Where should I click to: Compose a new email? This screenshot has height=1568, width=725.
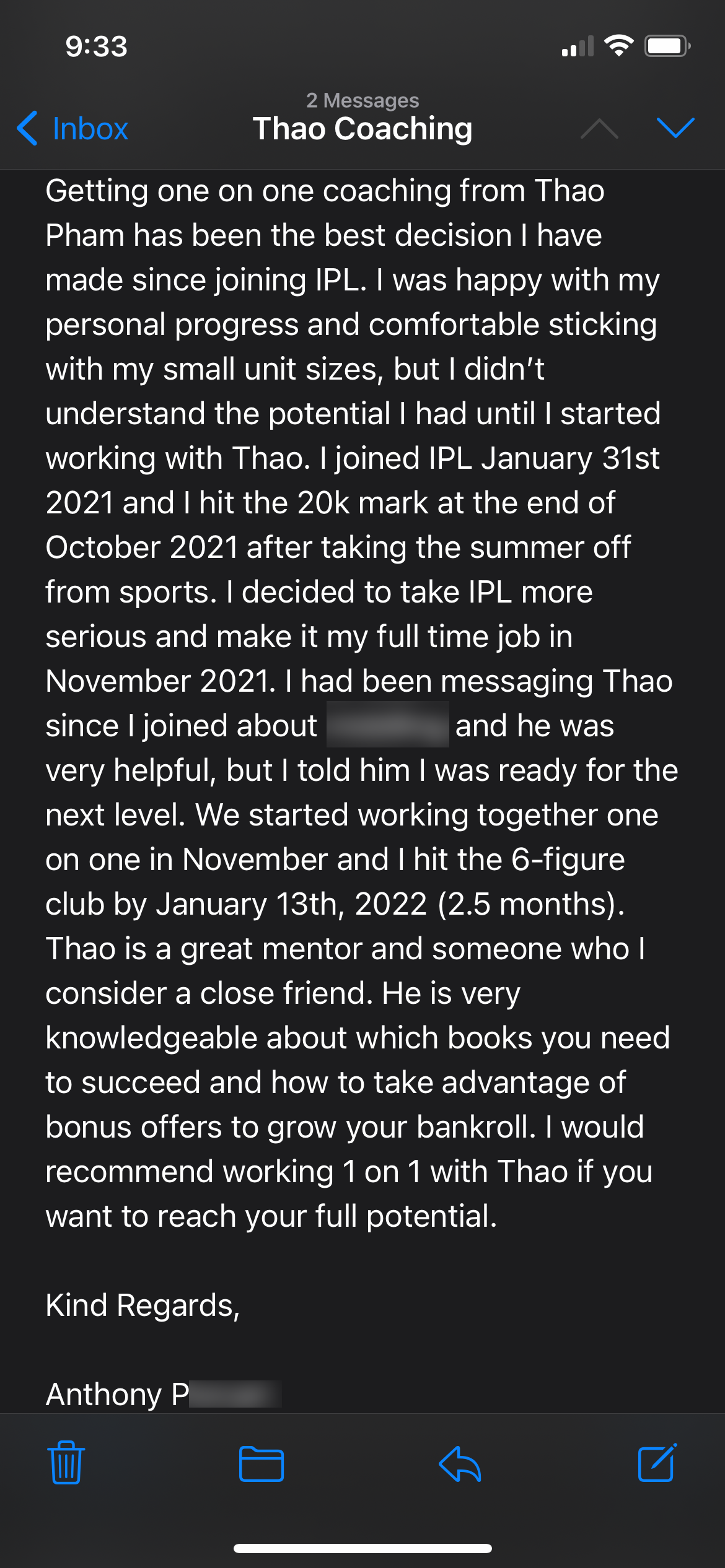point(657,1462)
